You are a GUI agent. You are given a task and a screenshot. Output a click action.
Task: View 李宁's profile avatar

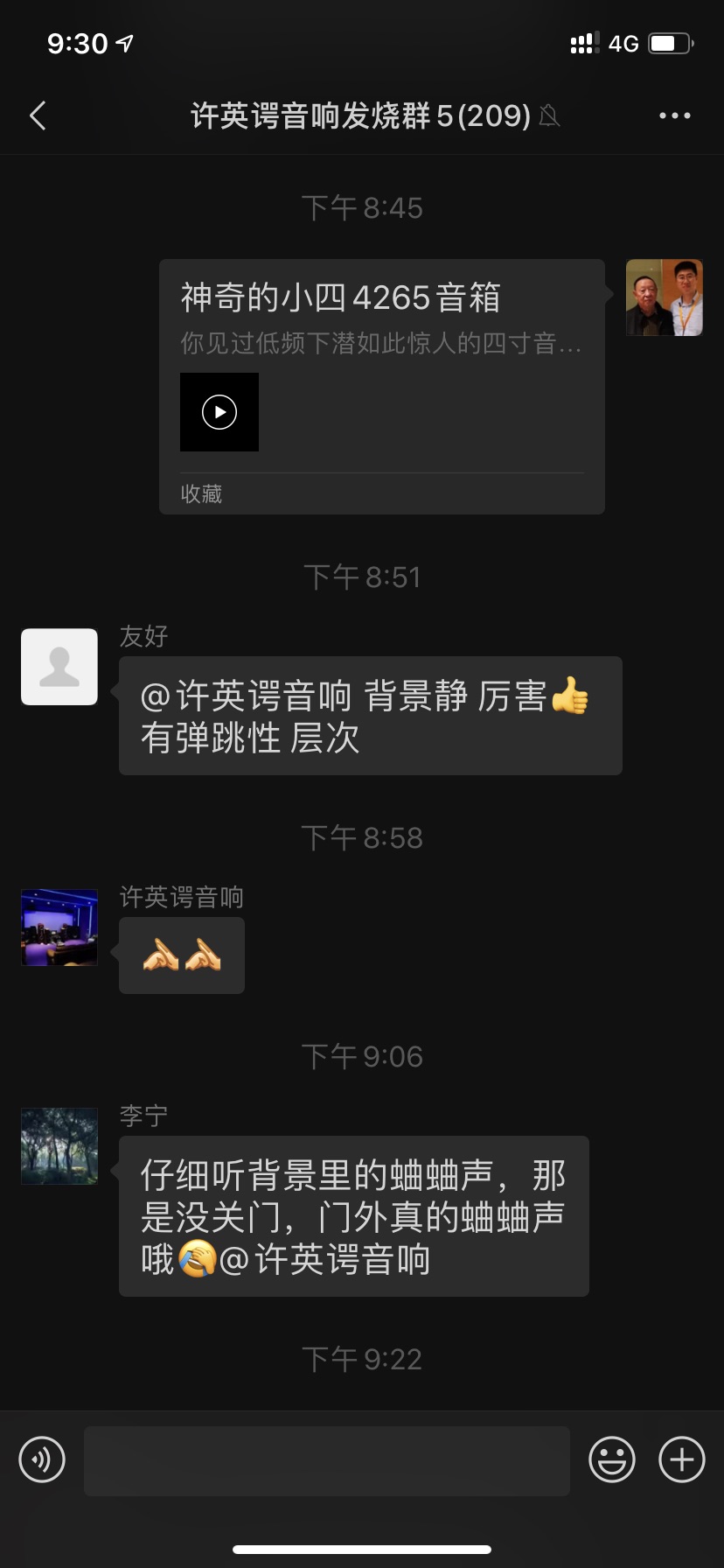click(59, 1146)
